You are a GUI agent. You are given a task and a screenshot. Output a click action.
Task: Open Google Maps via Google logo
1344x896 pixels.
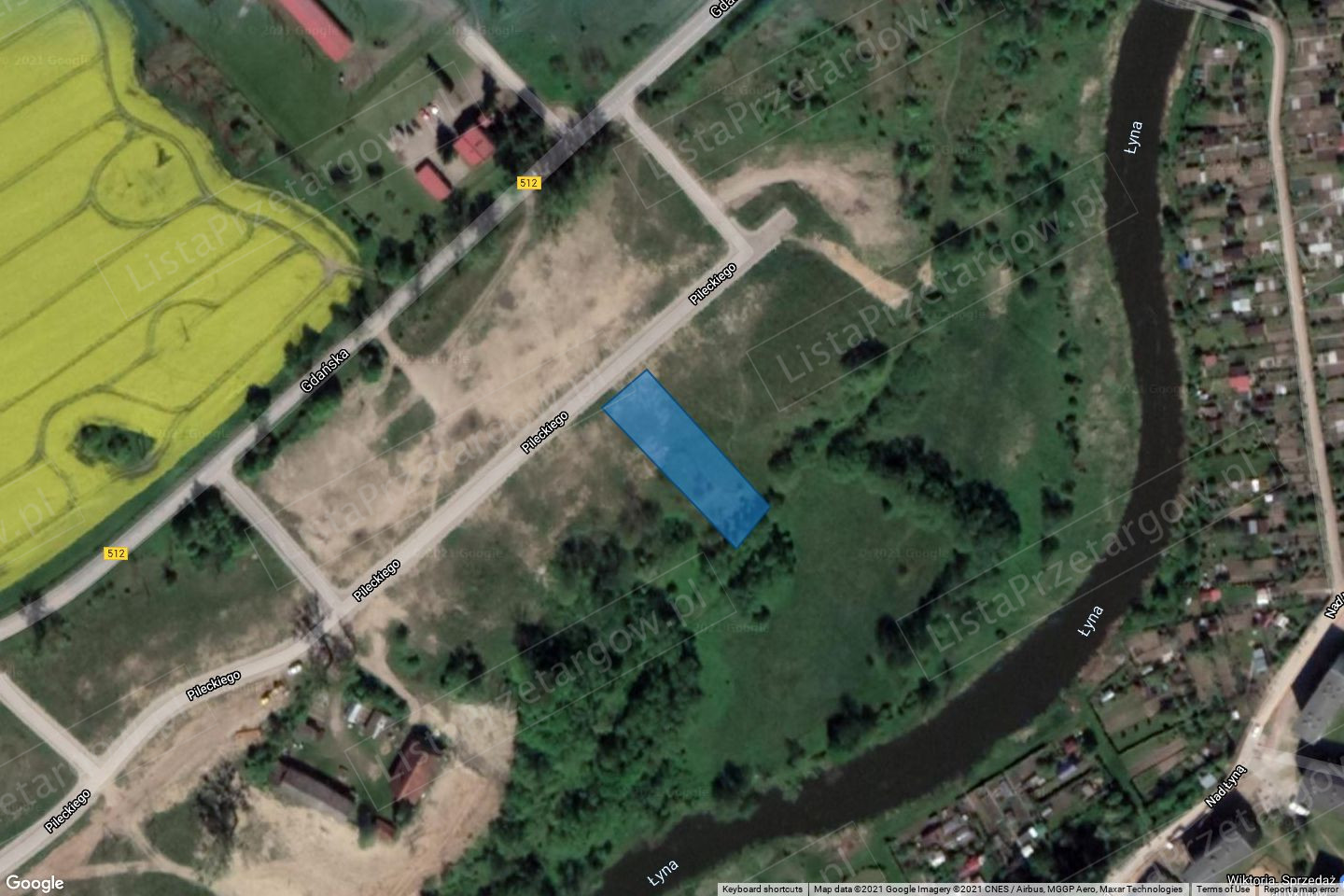(35, 883)
